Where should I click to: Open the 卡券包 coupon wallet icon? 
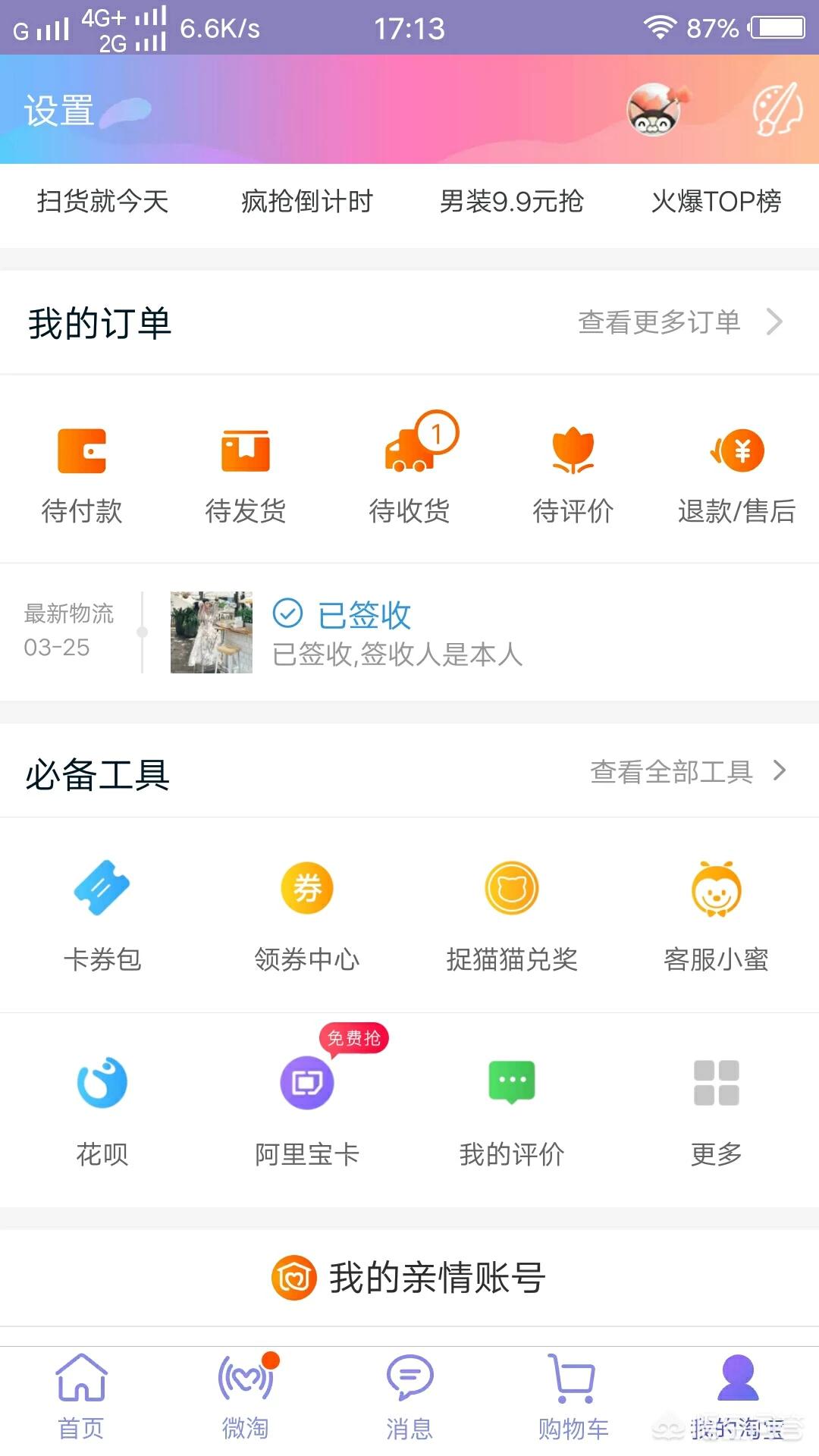click(102, 887)
